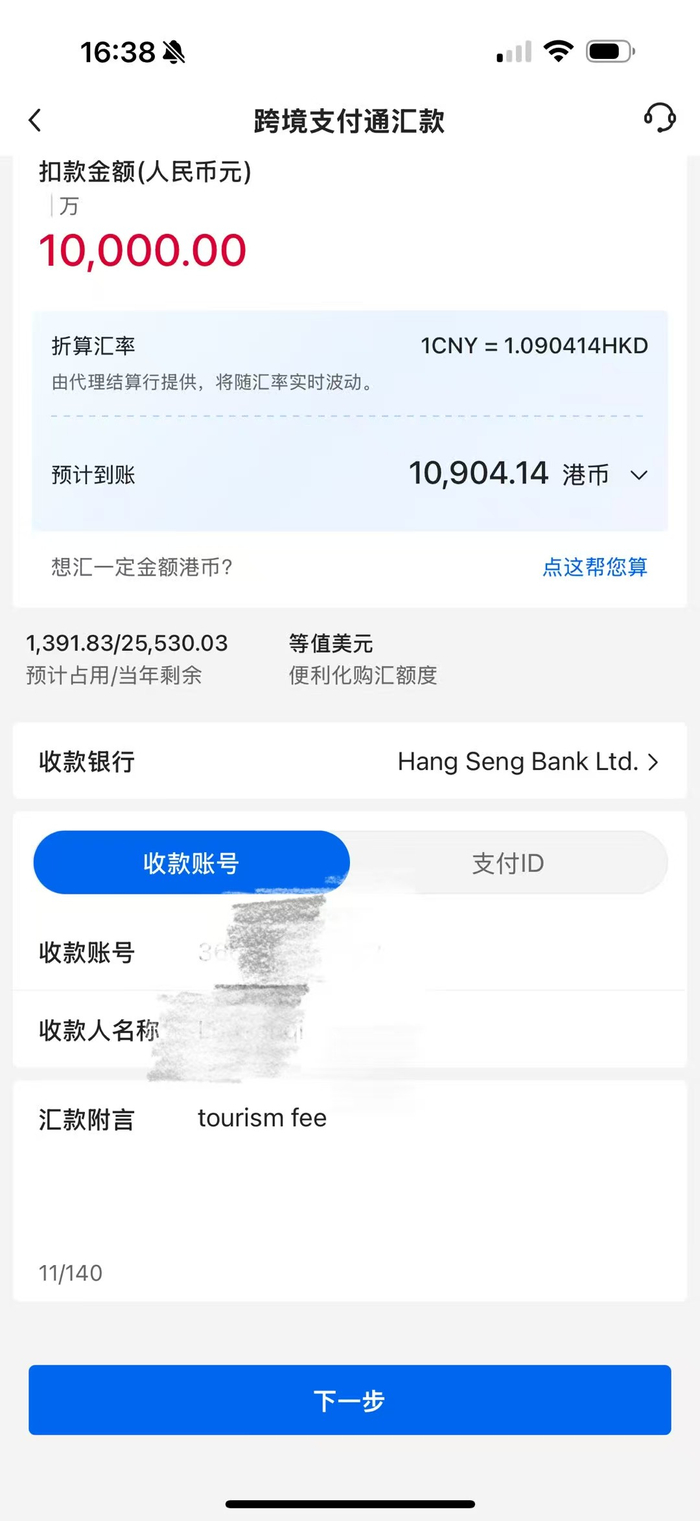
Task: Edit the 收款账号 account number field
Action: click(x=420, y=952)
